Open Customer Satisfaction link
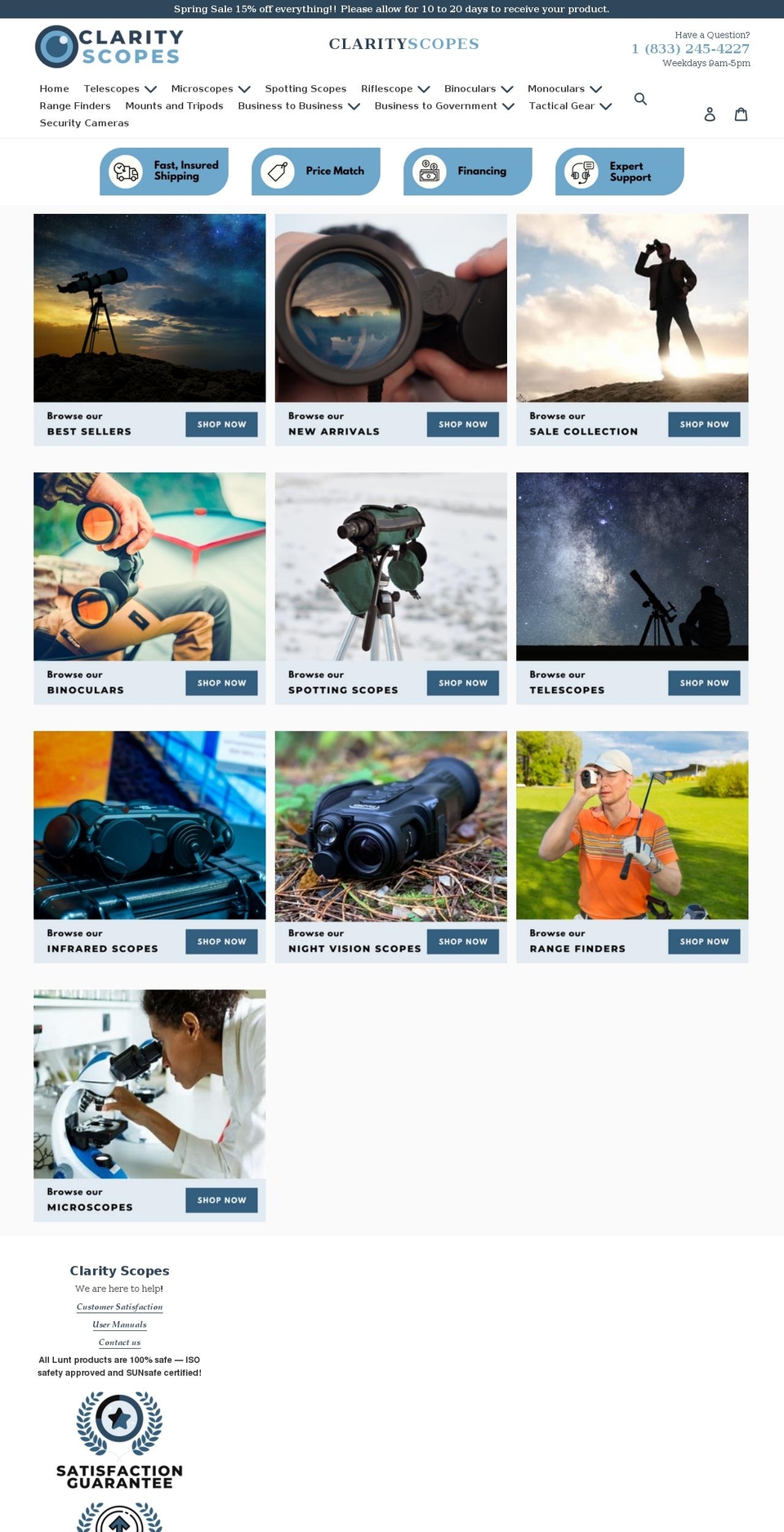The width and height of the screenshot is (784, 1532). (119, 1307)
